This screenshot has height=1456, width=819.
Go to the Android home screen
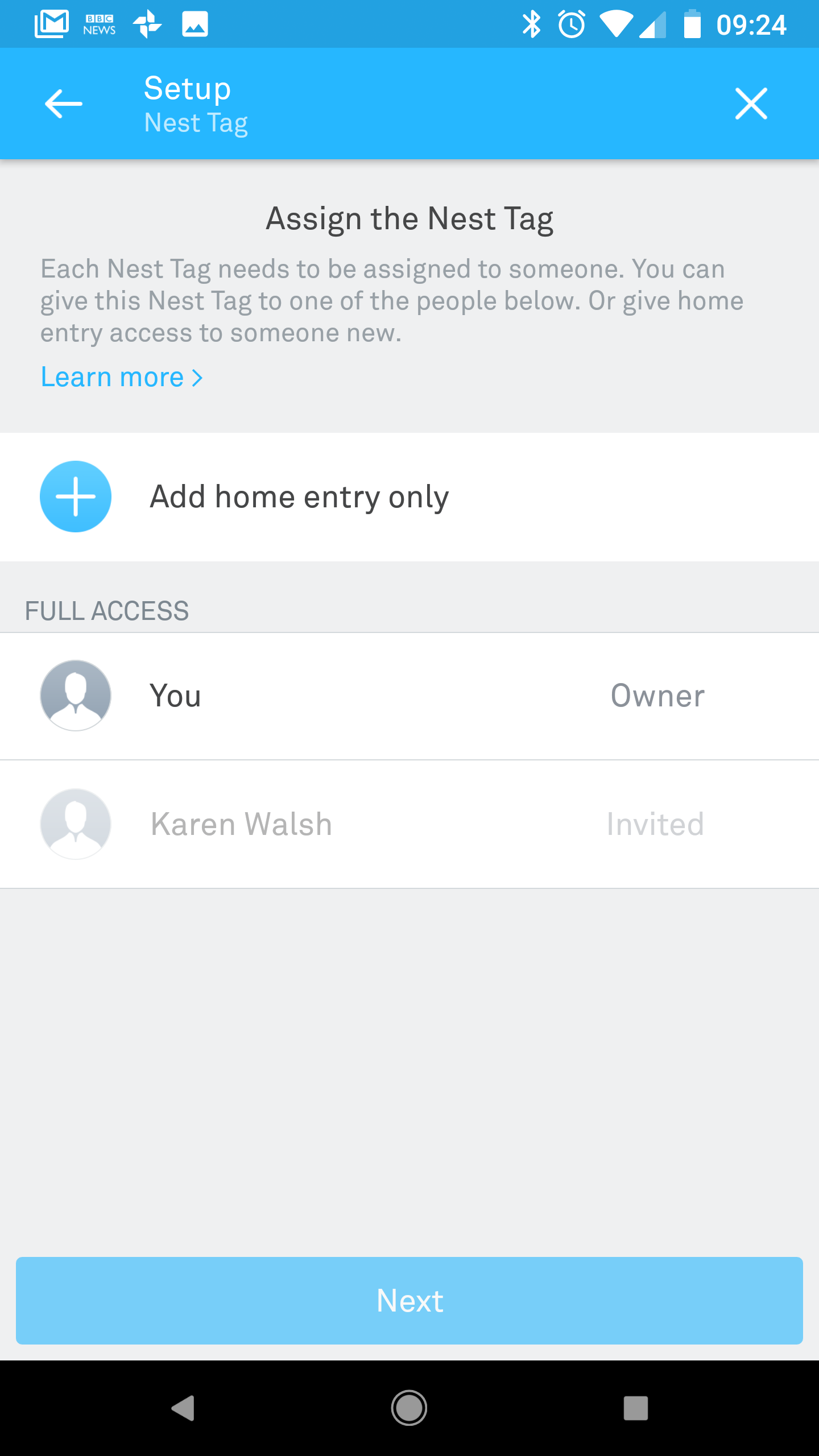coord(409,1408)
